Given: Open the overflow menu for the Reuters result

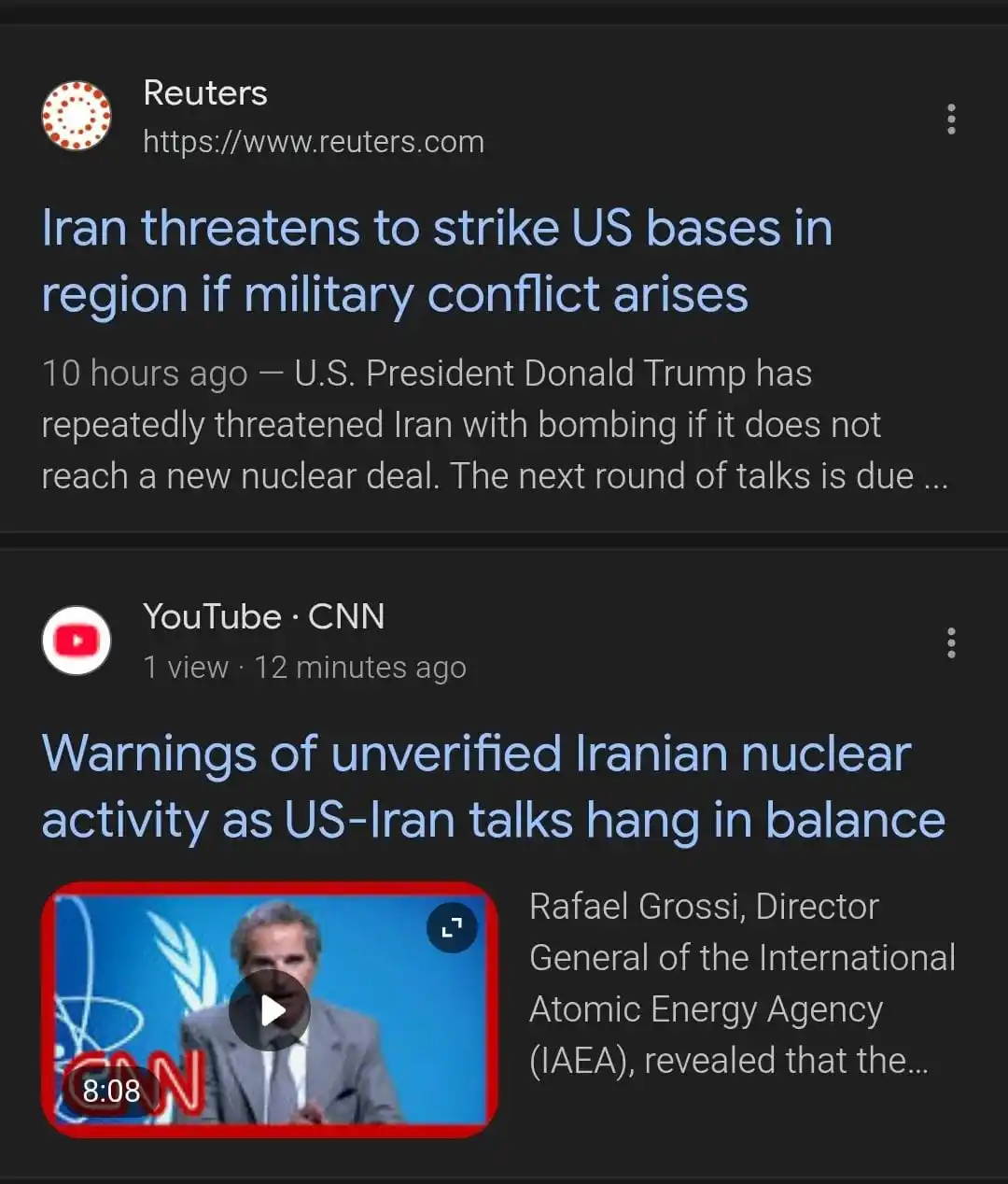Looking at the screenshot, I should coord(951,119).
